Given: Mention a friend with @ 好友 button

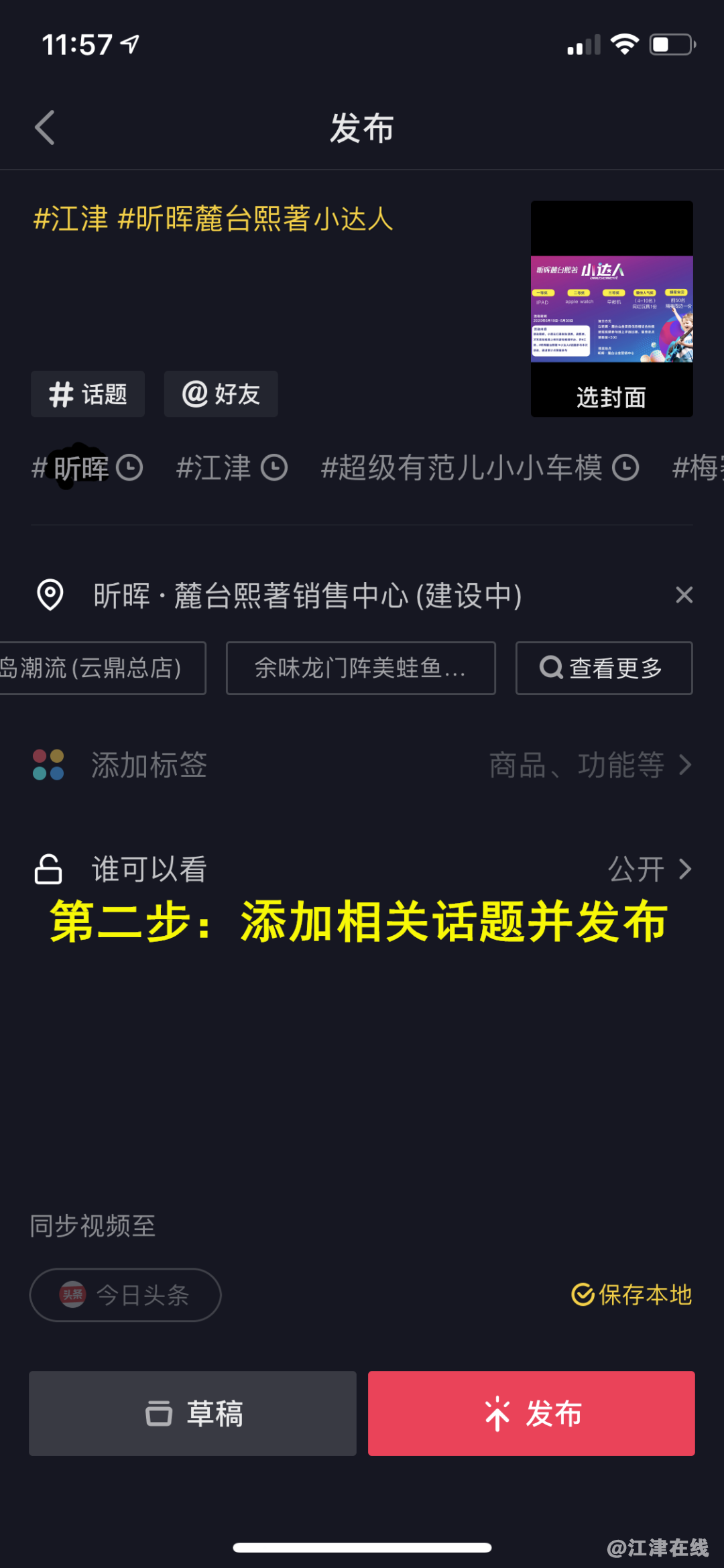Looking at the screenshot, I should (x=221, y=394).
